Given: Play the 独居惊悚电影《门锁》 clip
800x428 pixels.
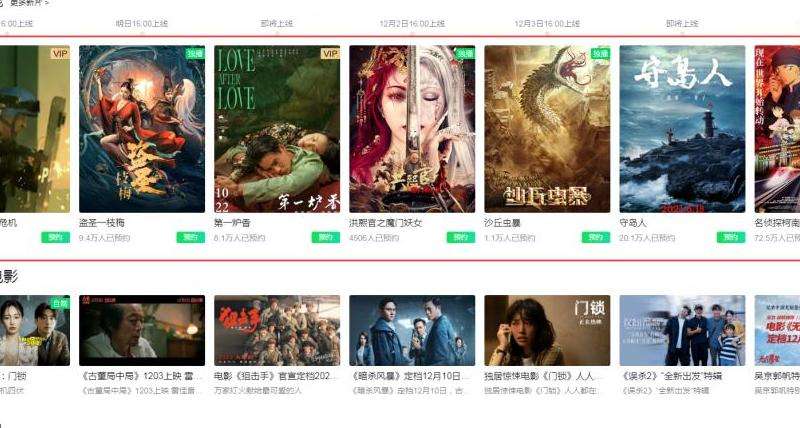Looking at the screenshot, I should (547, 330).
